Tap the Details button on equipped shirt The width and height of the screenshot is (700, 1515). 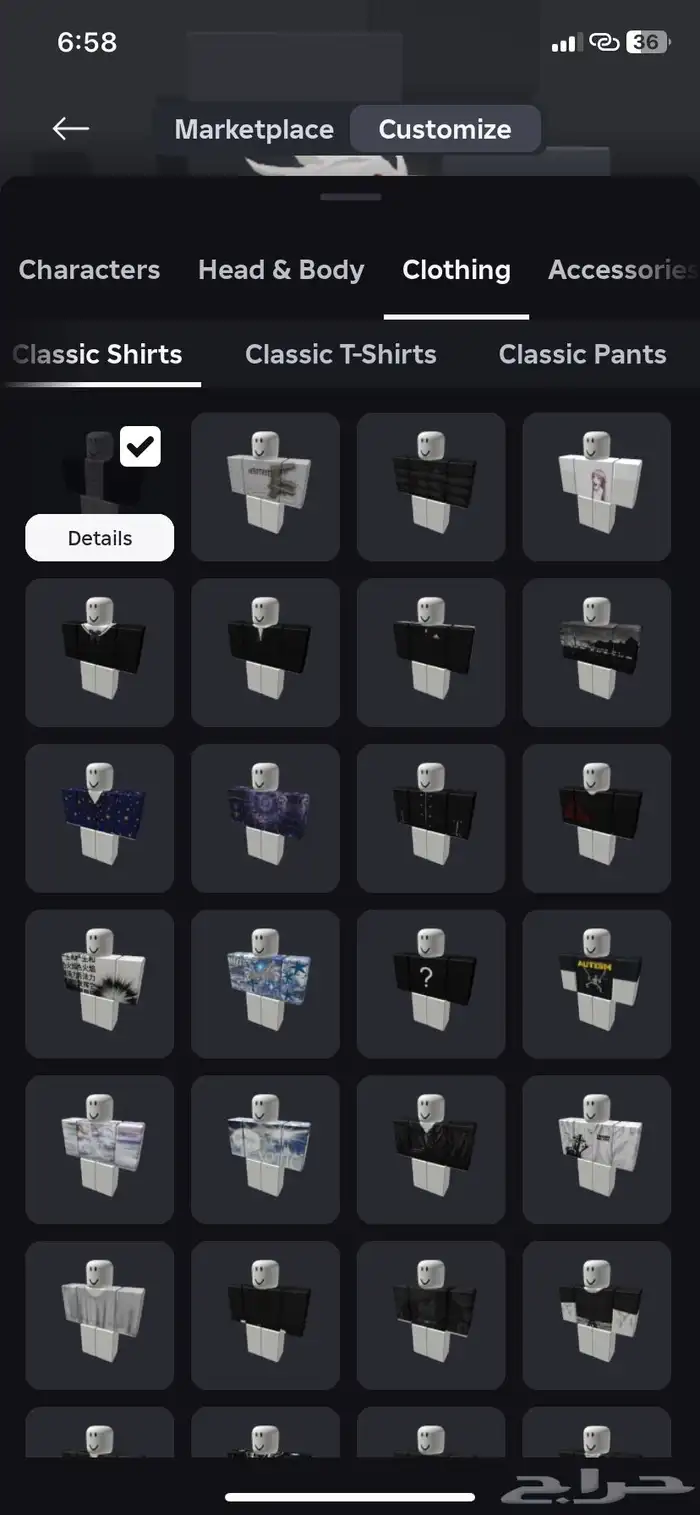(100, 538)
